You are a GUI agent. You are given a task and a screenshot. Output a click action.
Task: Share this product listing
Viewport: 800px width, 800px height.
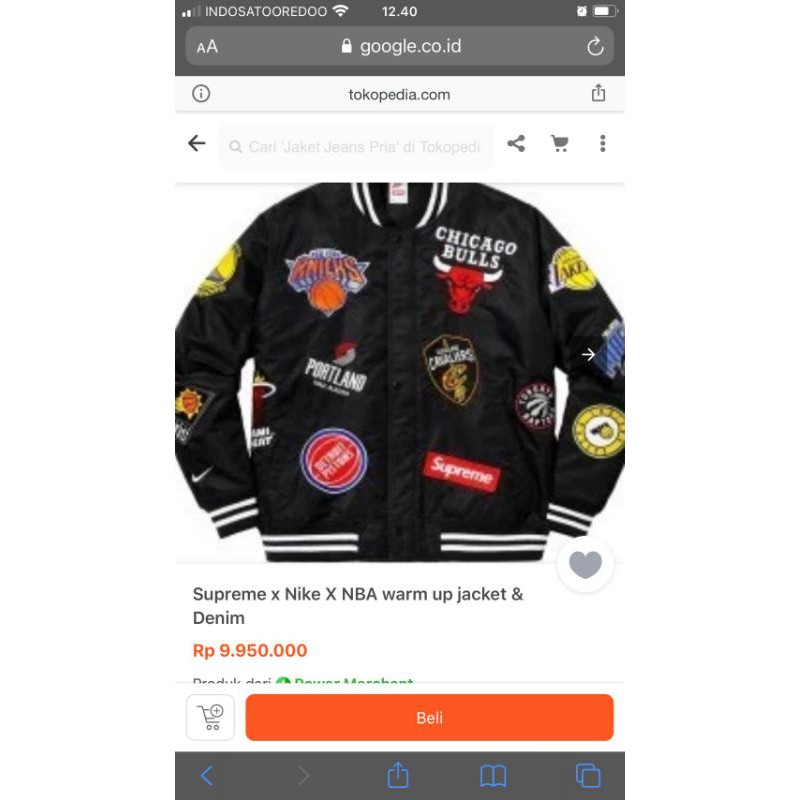[516, 144]
